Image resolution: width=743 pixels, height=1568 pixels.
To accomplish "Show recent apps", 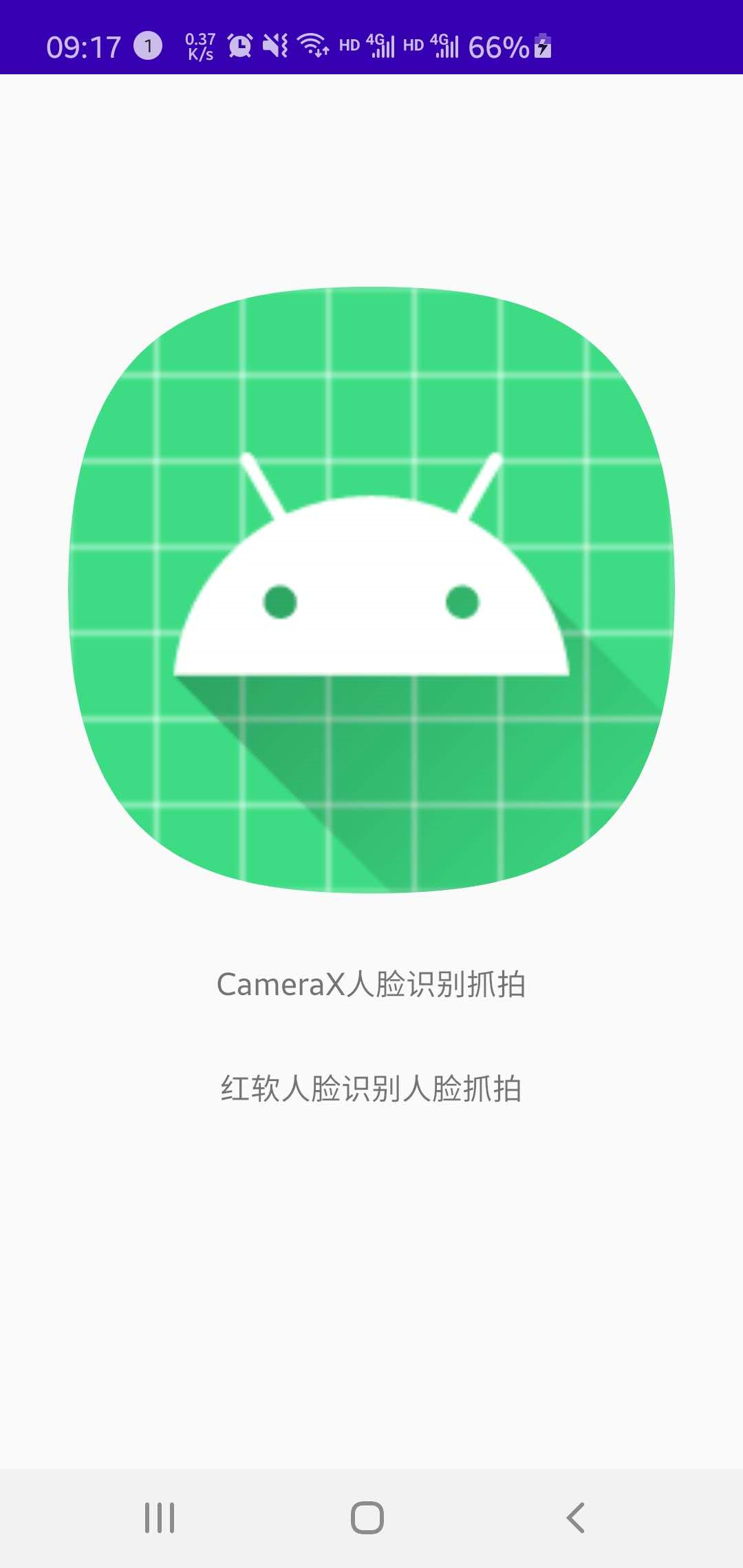I will (160, 1517).
